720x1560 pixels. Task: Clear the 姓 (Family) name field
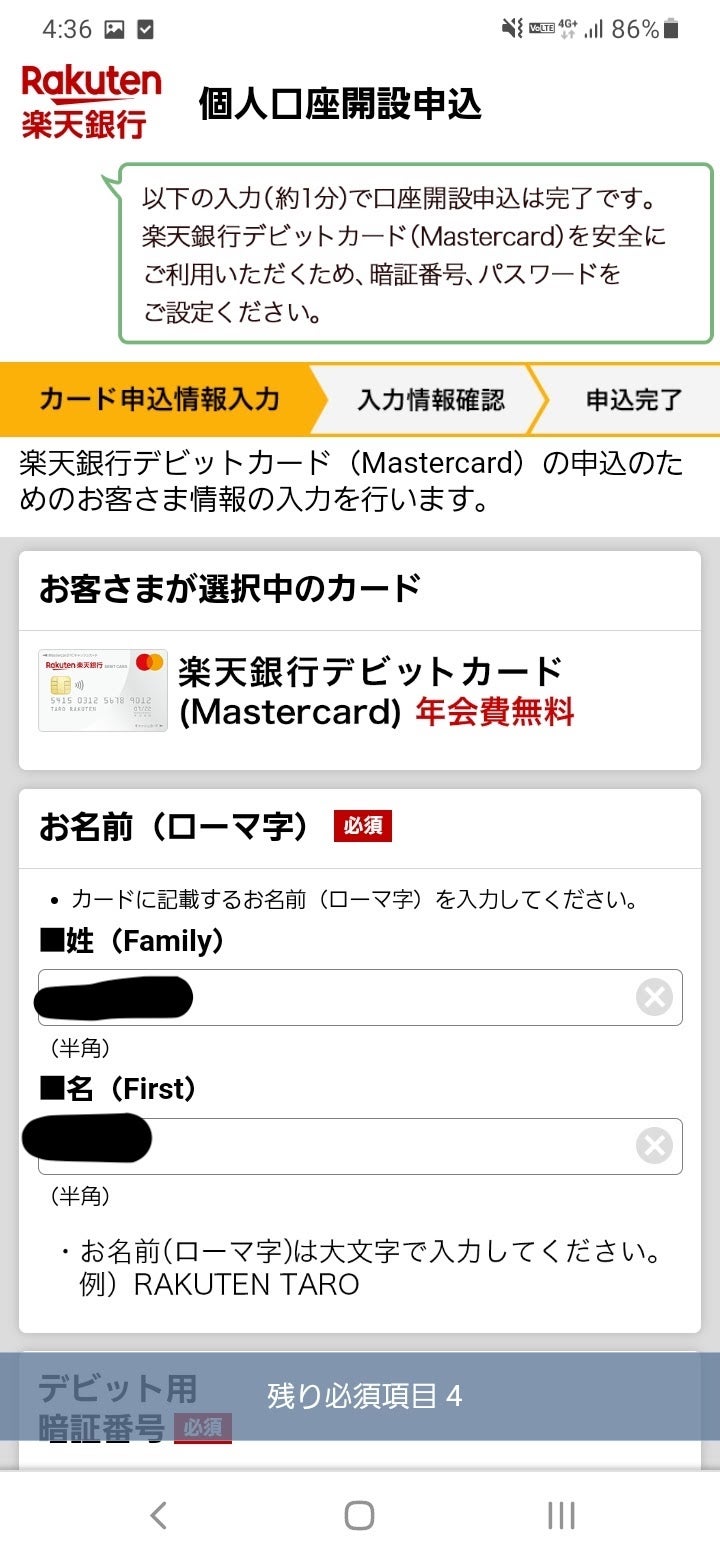pos(654,997)
